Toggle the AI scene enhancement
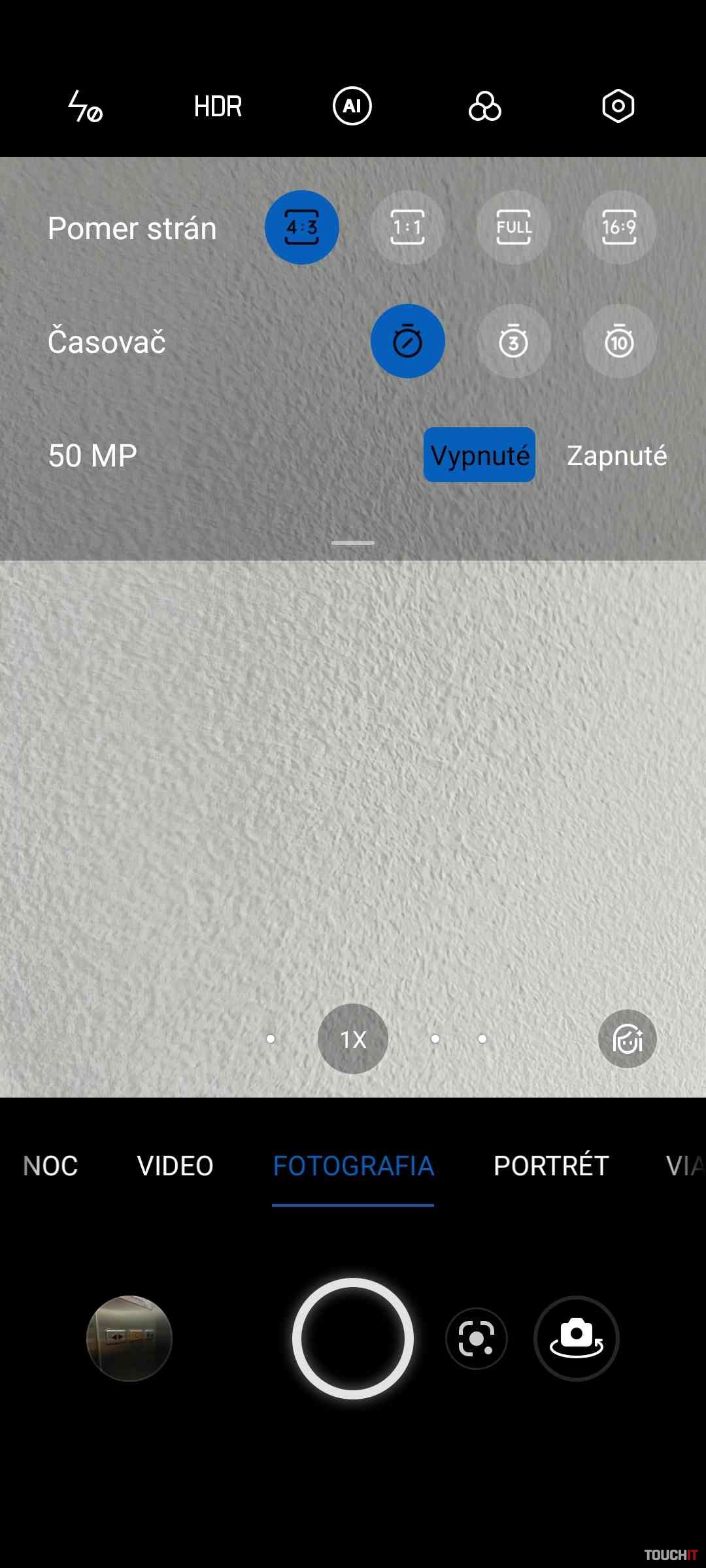 pyautogui.click(x=352, y=106)
